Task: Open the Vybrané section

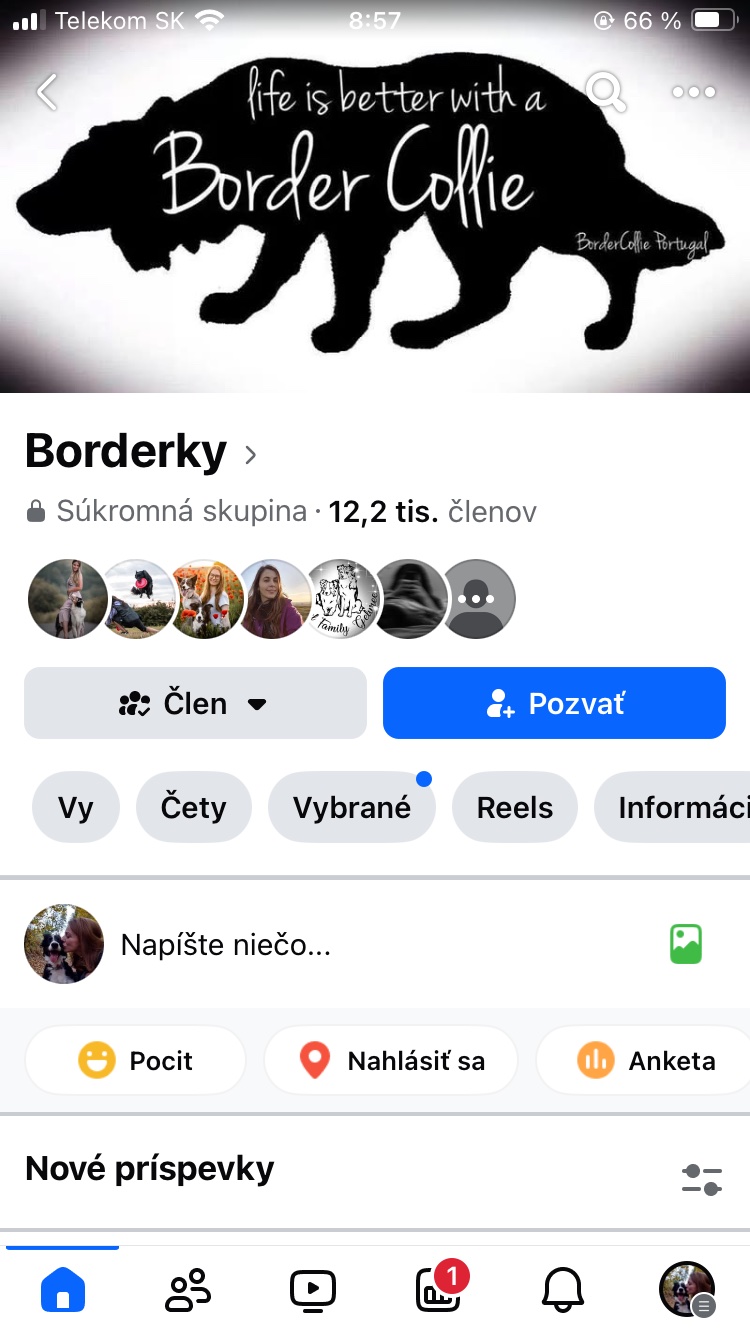Action: coord(352,807)
